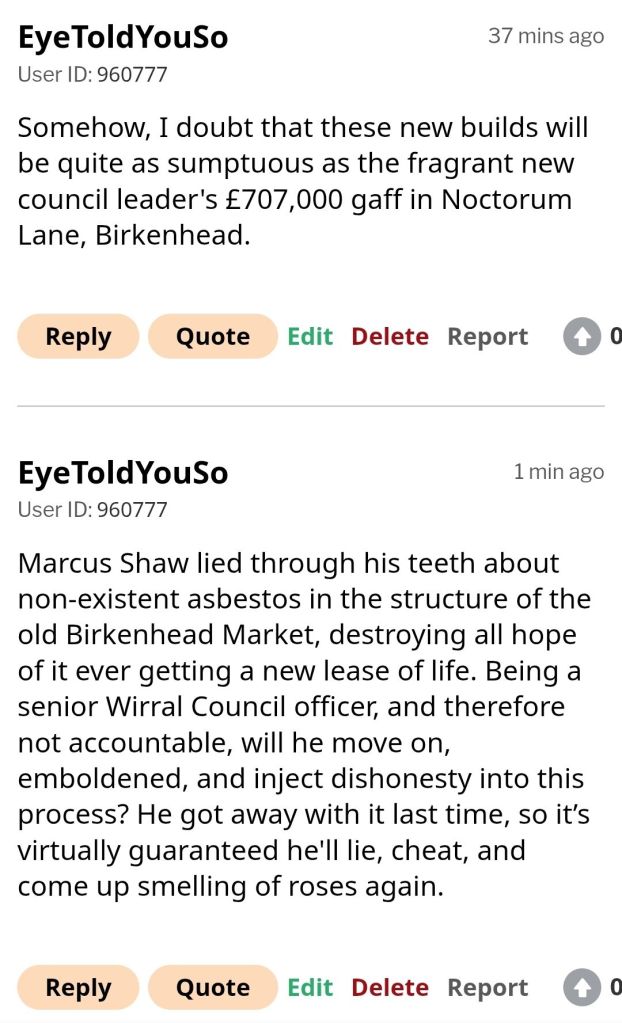Report the Marcus Shaw comment
The height and width of the screenshot is (1023, 622).
point(487,988)
